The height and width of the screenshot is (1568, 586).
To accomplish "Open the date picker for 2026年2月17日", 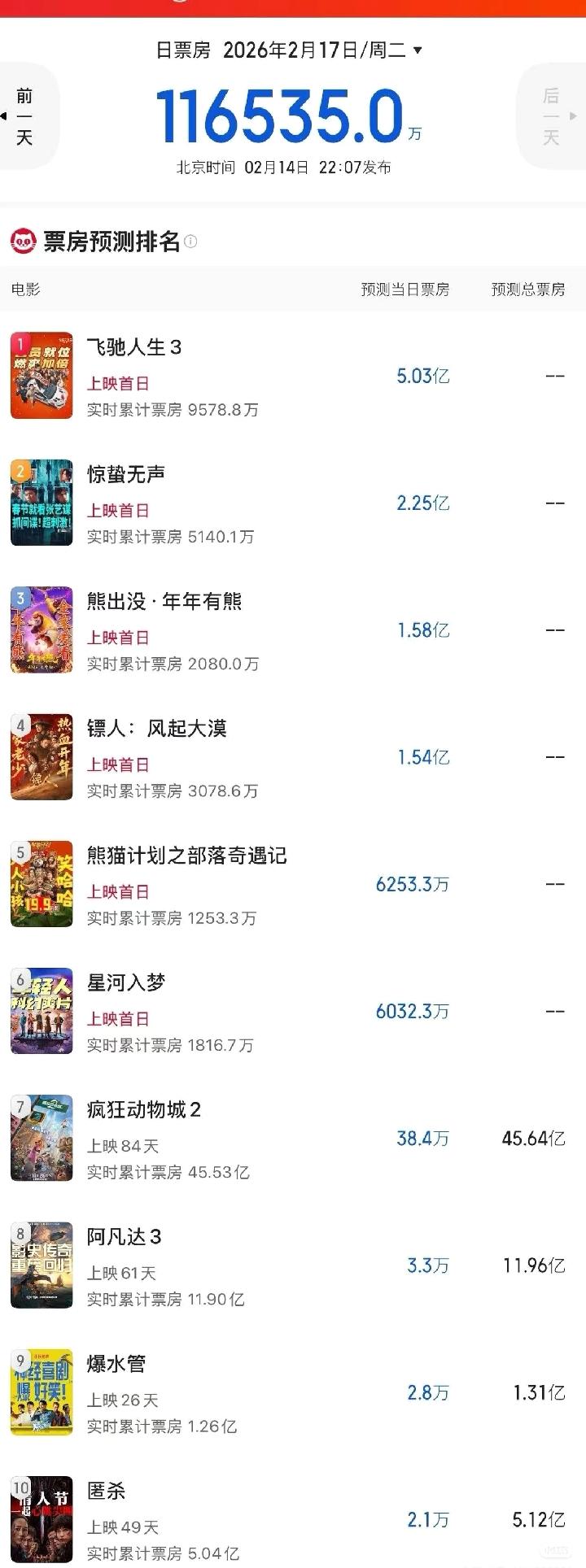I will [x=317, y=48].
